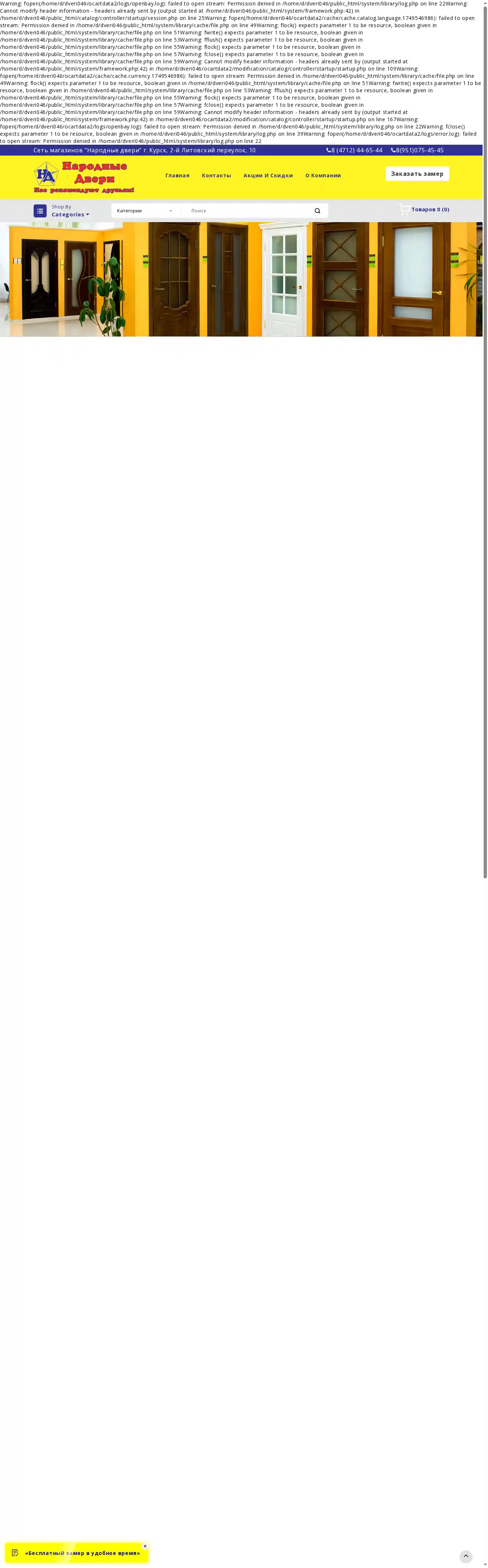Go to the Контакты page
Viewport: 488px width, 1568px height.
[x=216, y=175]
